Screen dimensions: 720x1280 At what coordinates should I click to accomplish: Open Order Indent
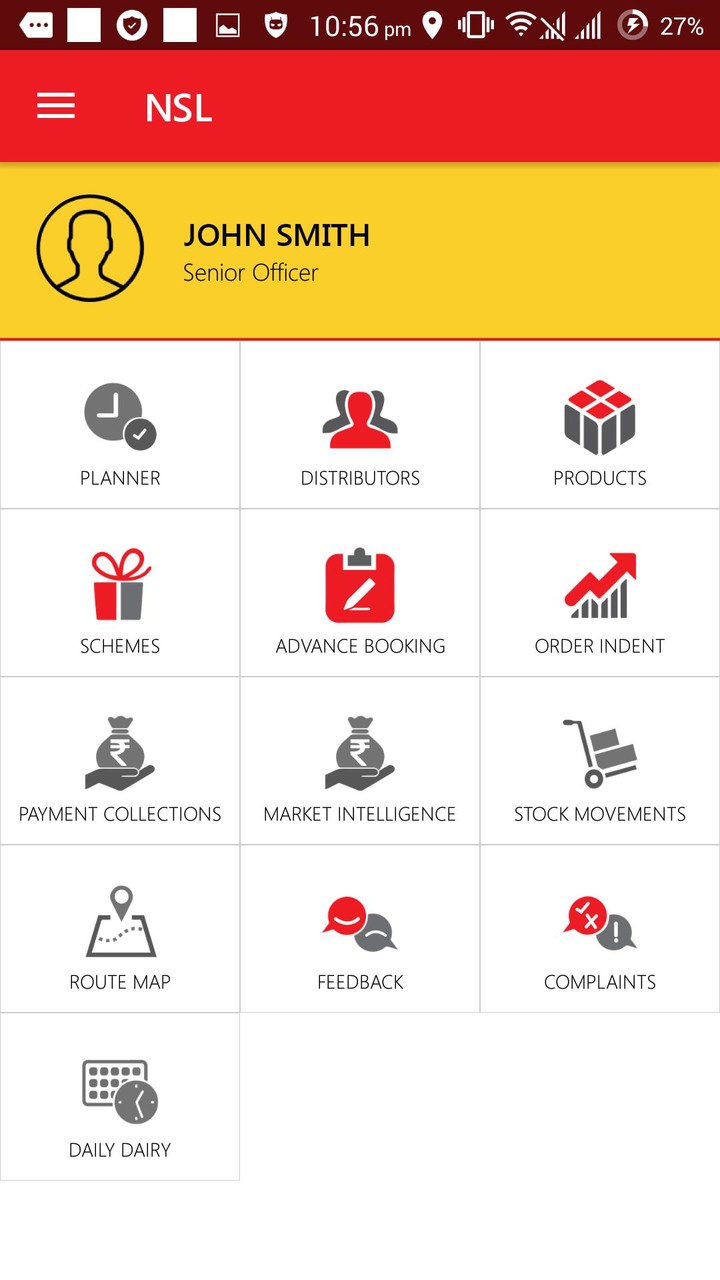[600, 594]
